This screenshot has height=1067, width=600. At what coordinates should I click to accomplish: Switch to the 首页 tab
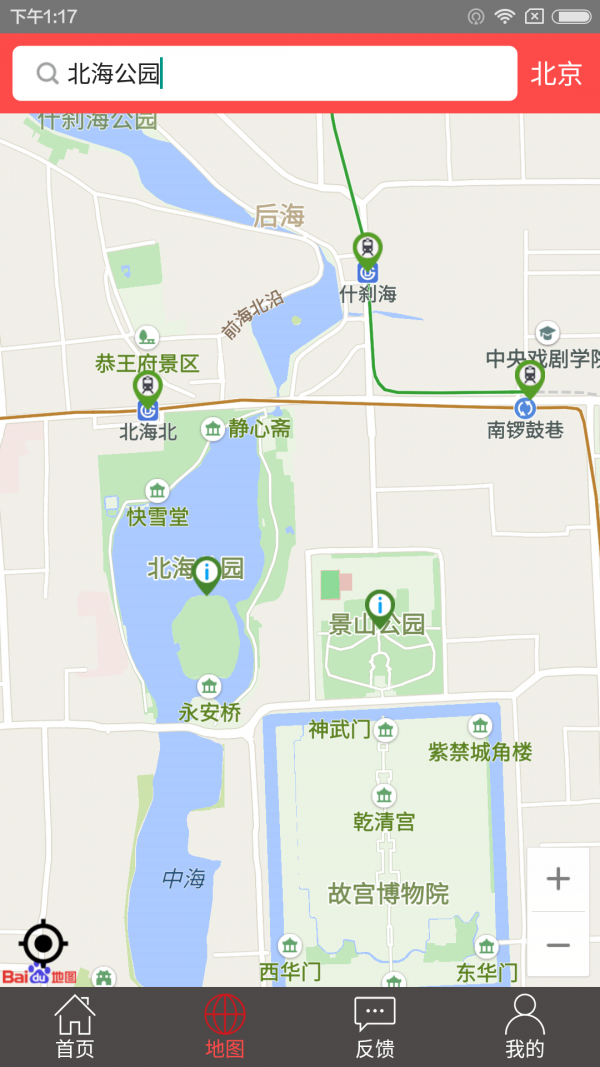pyautogui.click(x=75, y=1027)
